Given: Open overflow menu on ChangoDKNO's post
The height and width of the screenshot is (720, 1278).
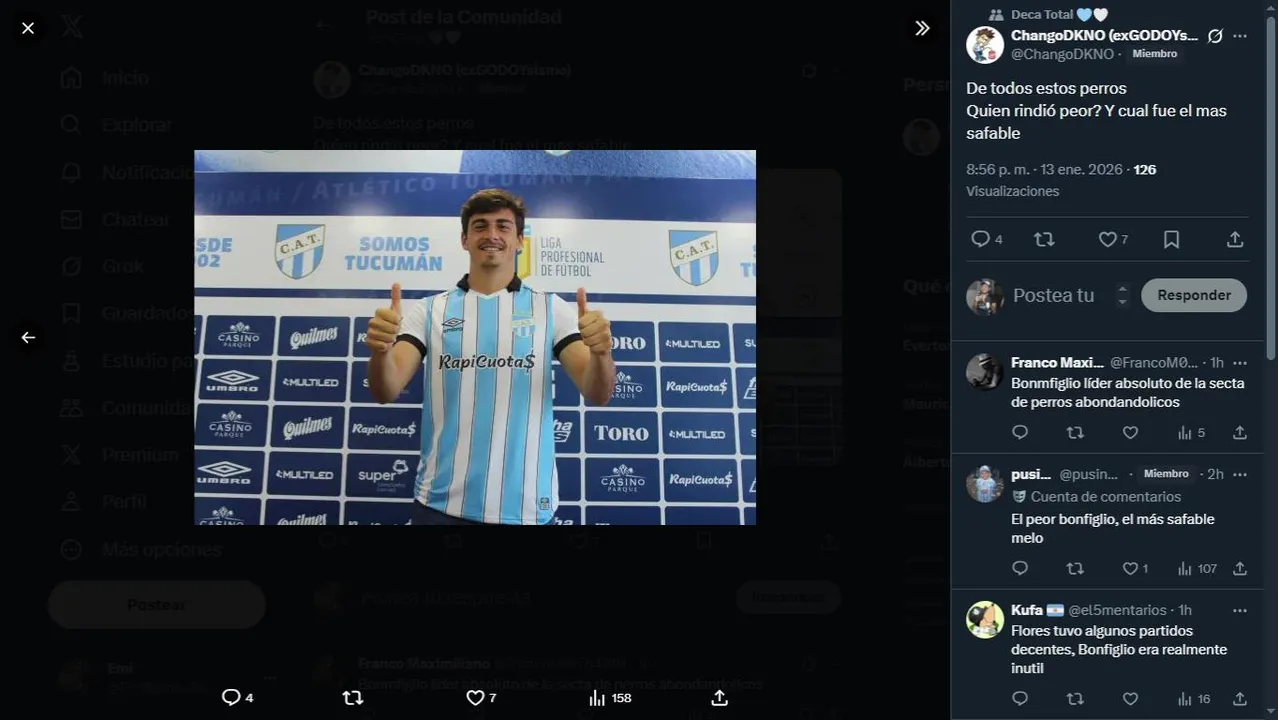Looking at the screenshot, I should 1240,36.
